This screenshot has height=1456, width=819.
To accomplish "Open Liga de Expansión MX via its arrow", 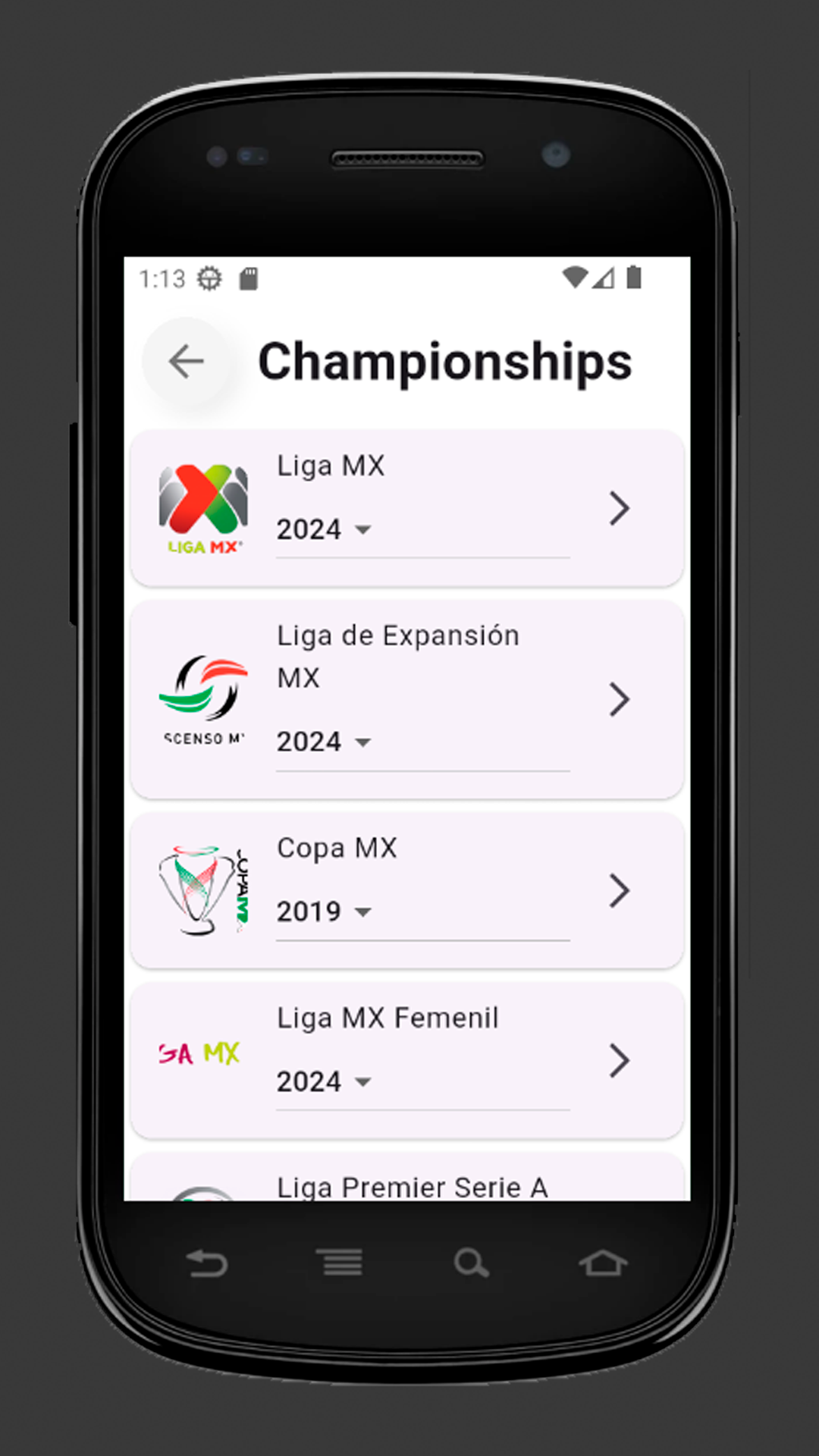I will (619, 699).
